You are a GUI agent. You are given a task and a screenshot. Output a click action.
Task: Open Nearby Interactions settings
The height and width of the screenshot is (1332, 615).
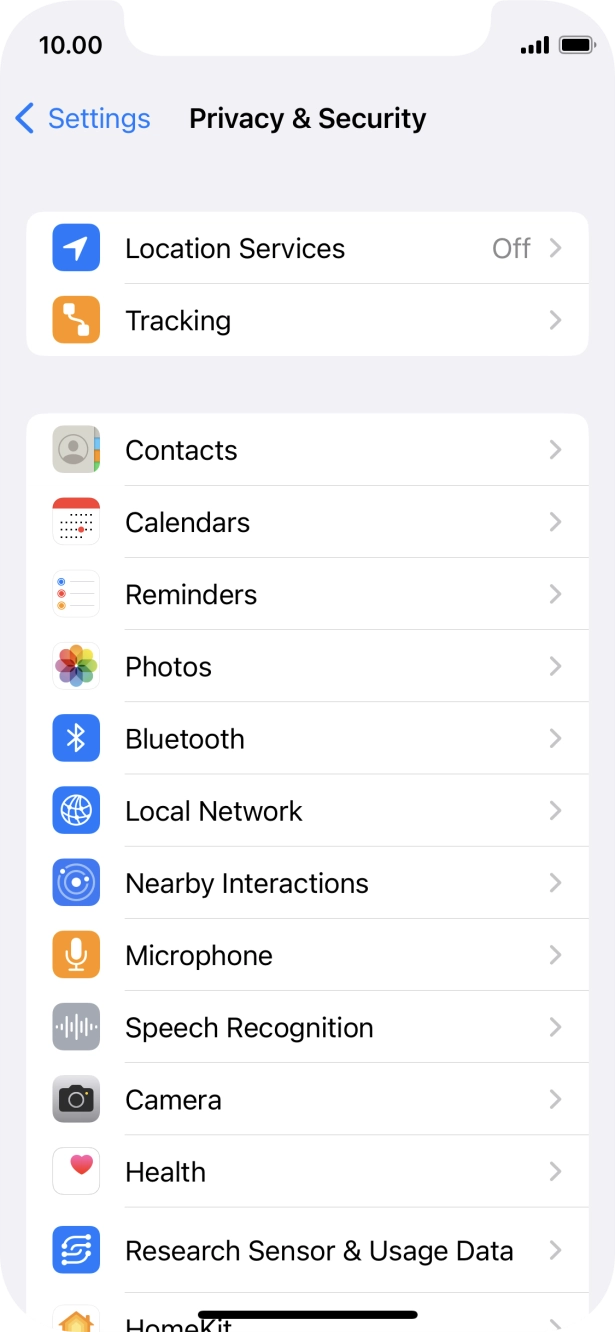pyautogui.click(x=306, y=884)
